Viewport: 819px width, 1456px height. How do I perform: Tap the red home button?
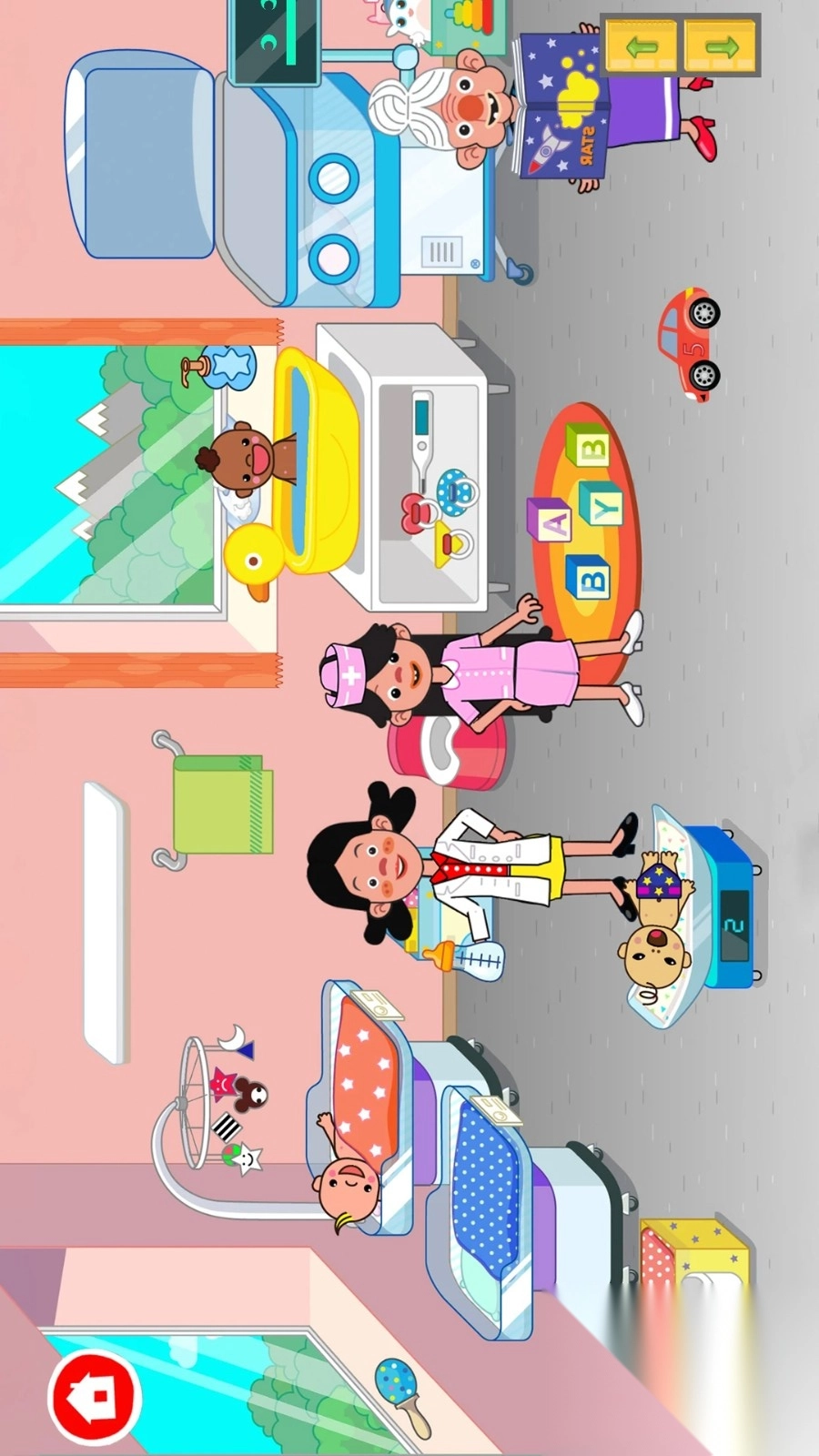pyautogui.click(x=94, y=1398)
